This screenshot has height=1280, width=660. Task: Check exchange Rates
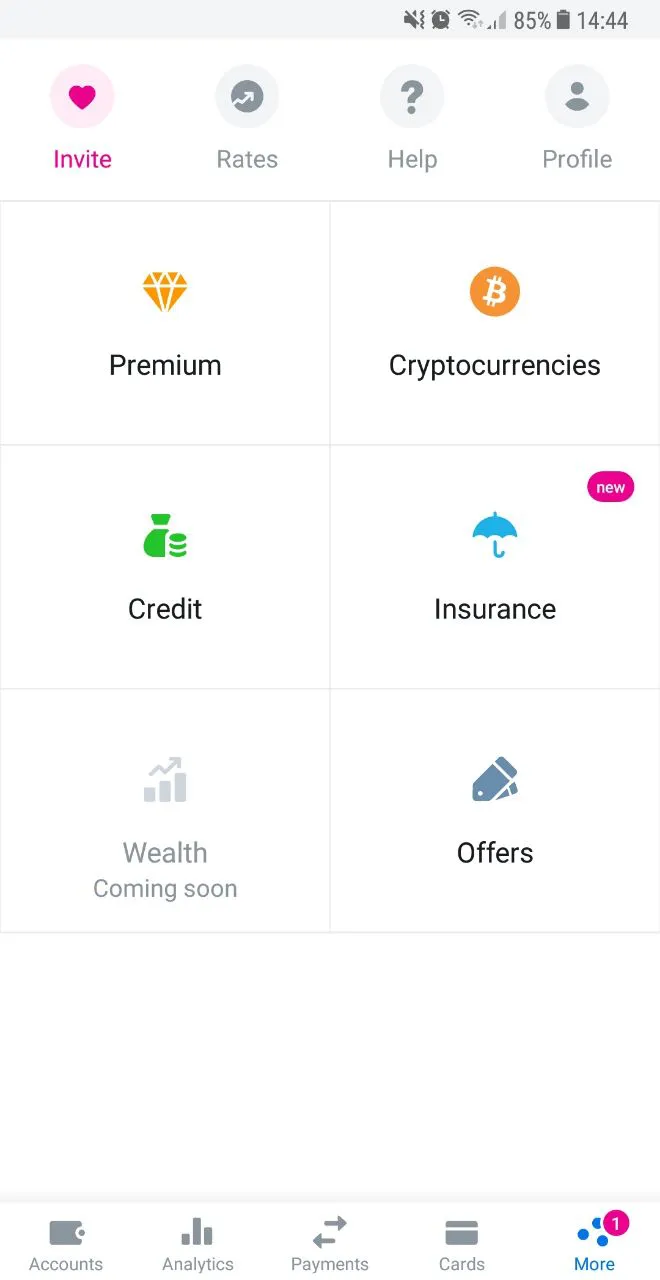[247, 118]
